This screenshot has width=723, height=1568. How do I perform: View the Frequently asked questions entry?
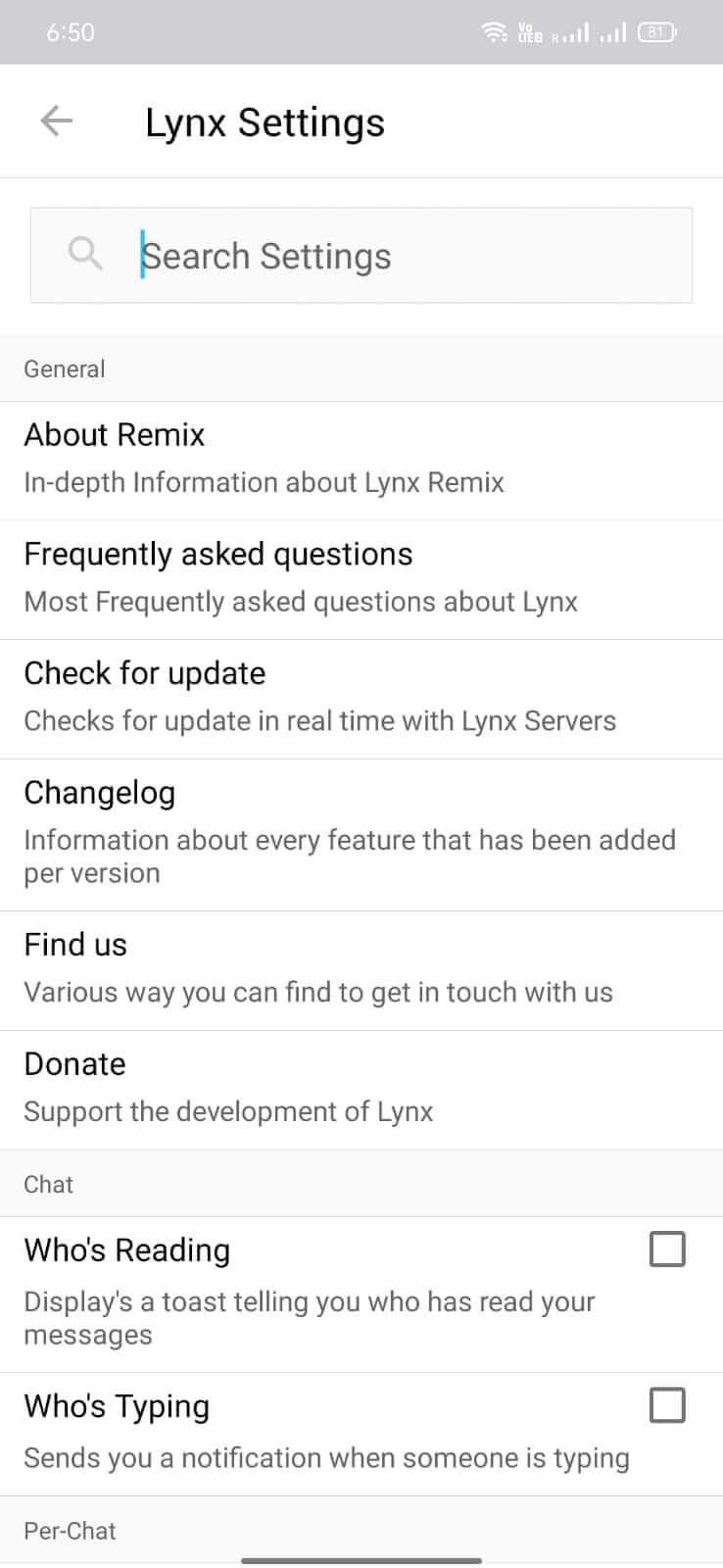(x=361, y=575)
